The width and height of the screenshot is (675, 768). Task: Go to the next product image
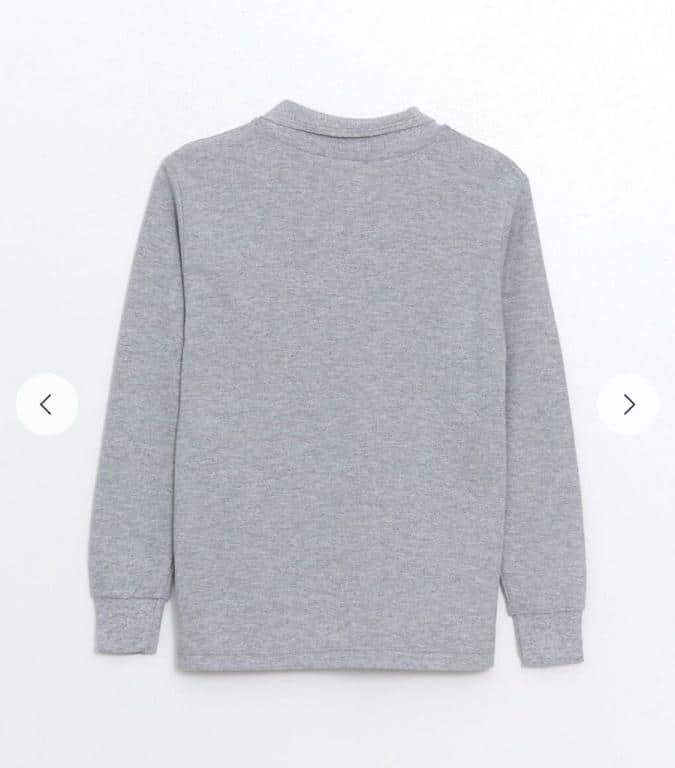(628, 404)
